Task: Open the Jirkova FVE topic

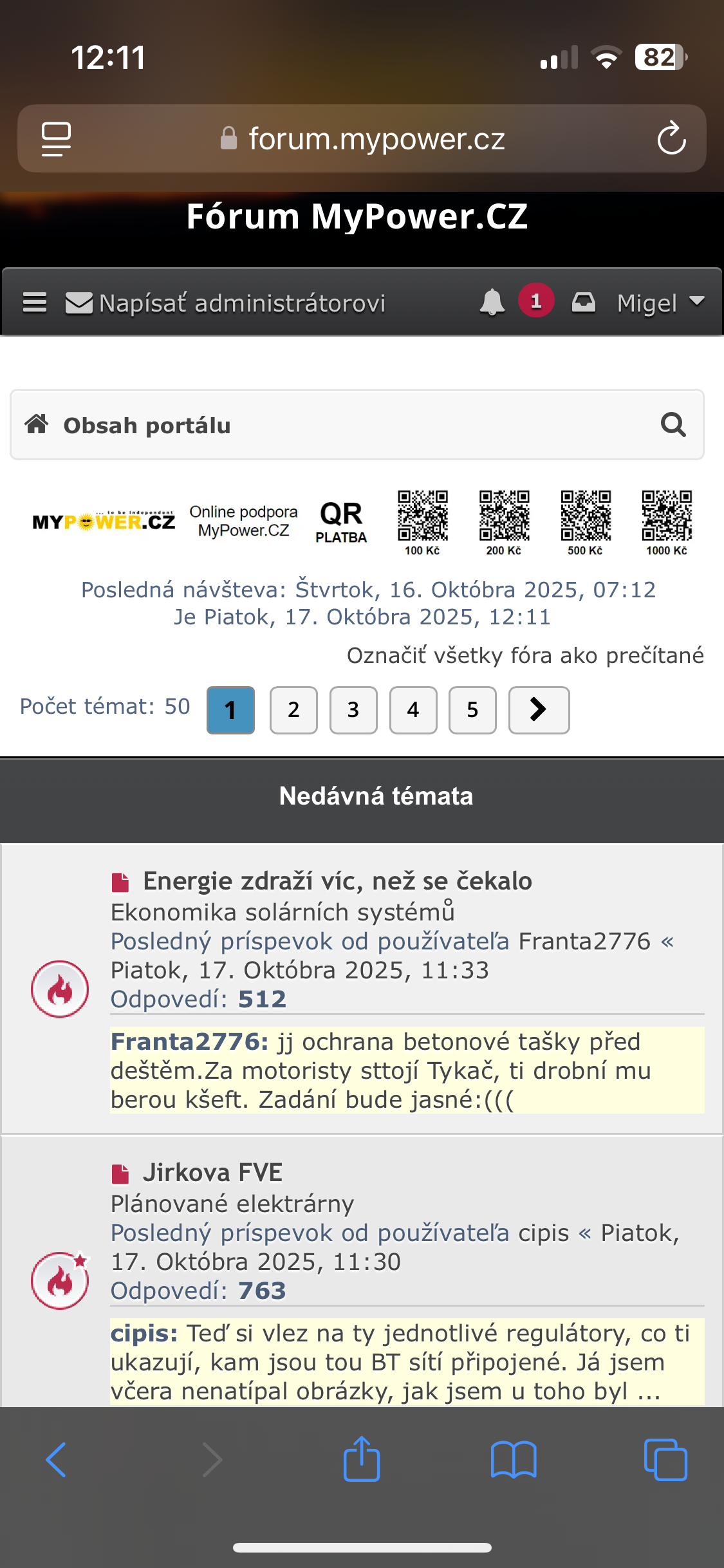Action: 212,1173
